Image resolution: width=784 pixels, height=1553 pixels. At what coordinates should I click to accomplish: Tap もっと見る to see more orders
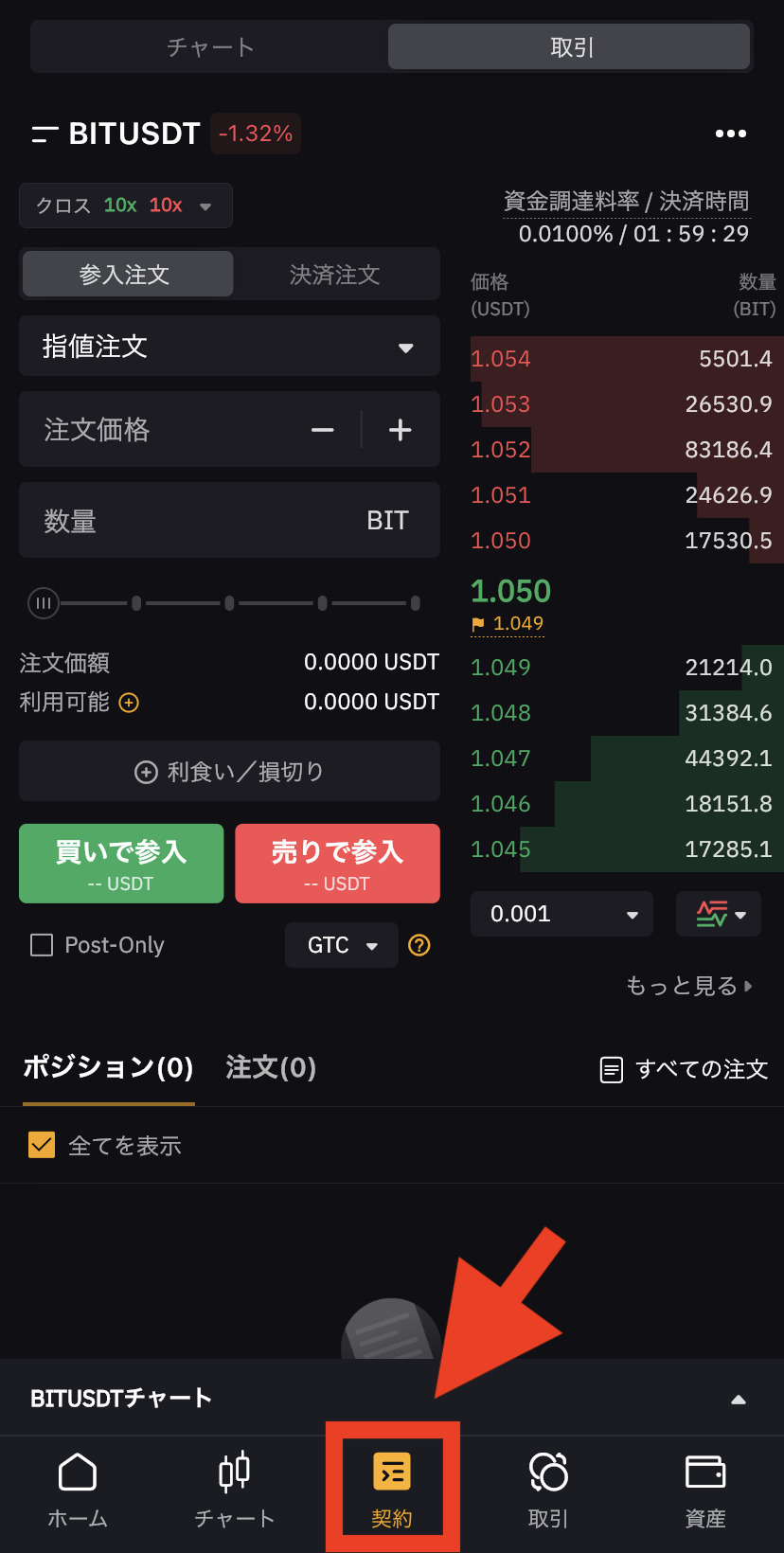689,986
